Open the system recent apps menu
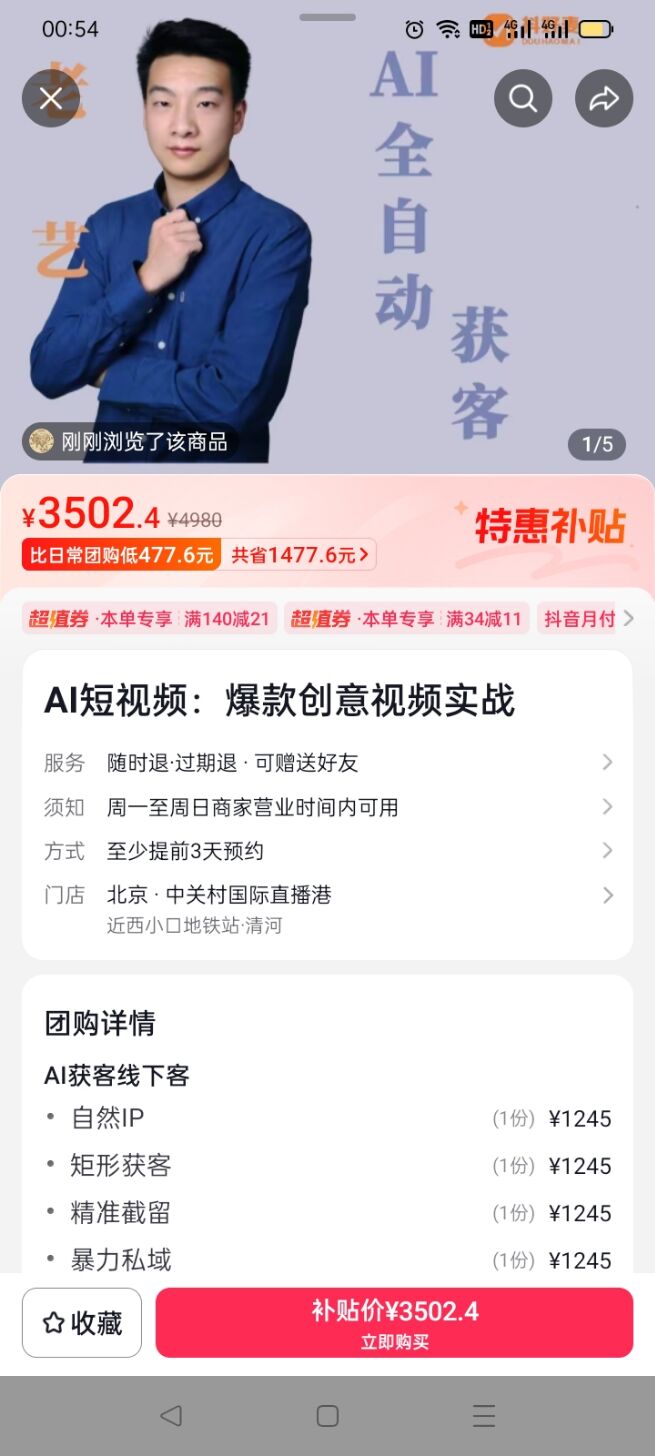The width and height of the screenshot is (655, 1456). click(x=484, y=1416)
